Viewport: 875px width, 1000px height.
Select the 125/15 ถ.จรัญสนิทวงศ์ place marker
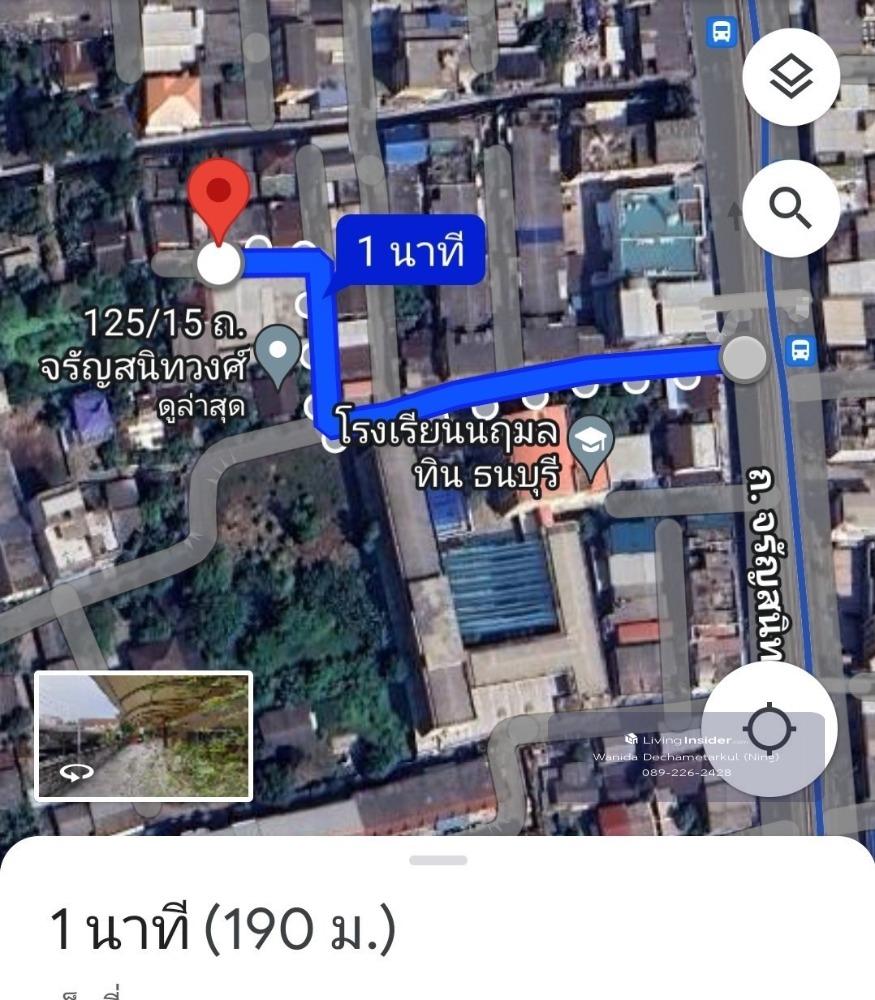pos(278,354)
